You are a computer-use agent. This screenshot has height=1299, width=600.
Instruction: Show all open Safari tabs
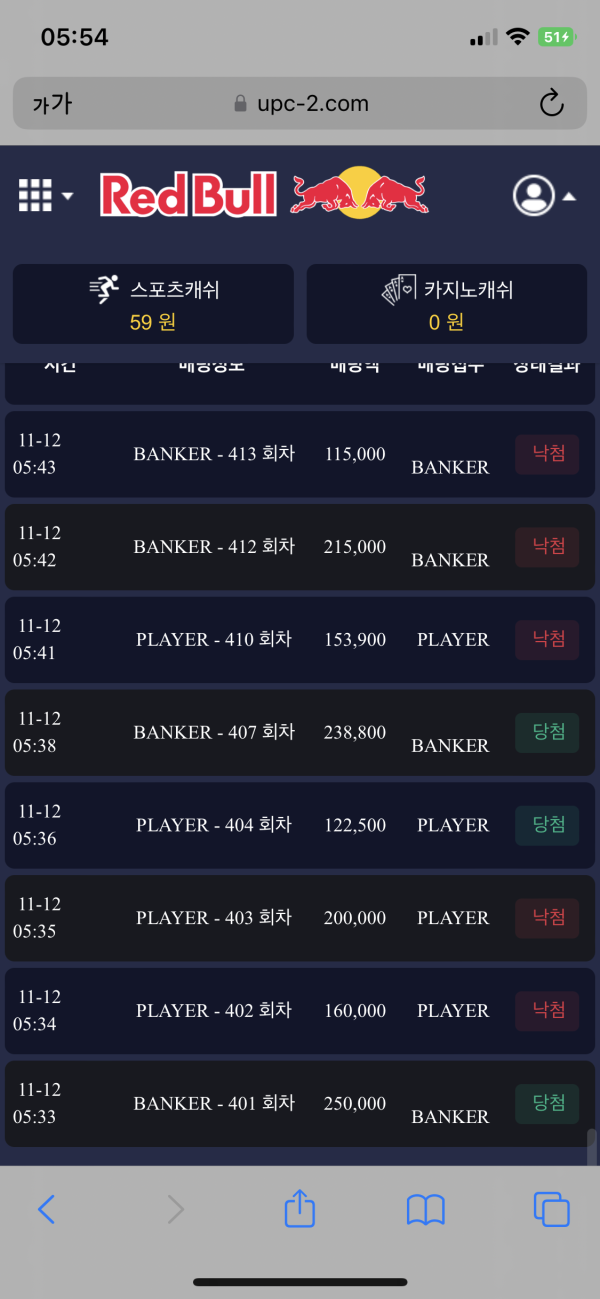551,1210
